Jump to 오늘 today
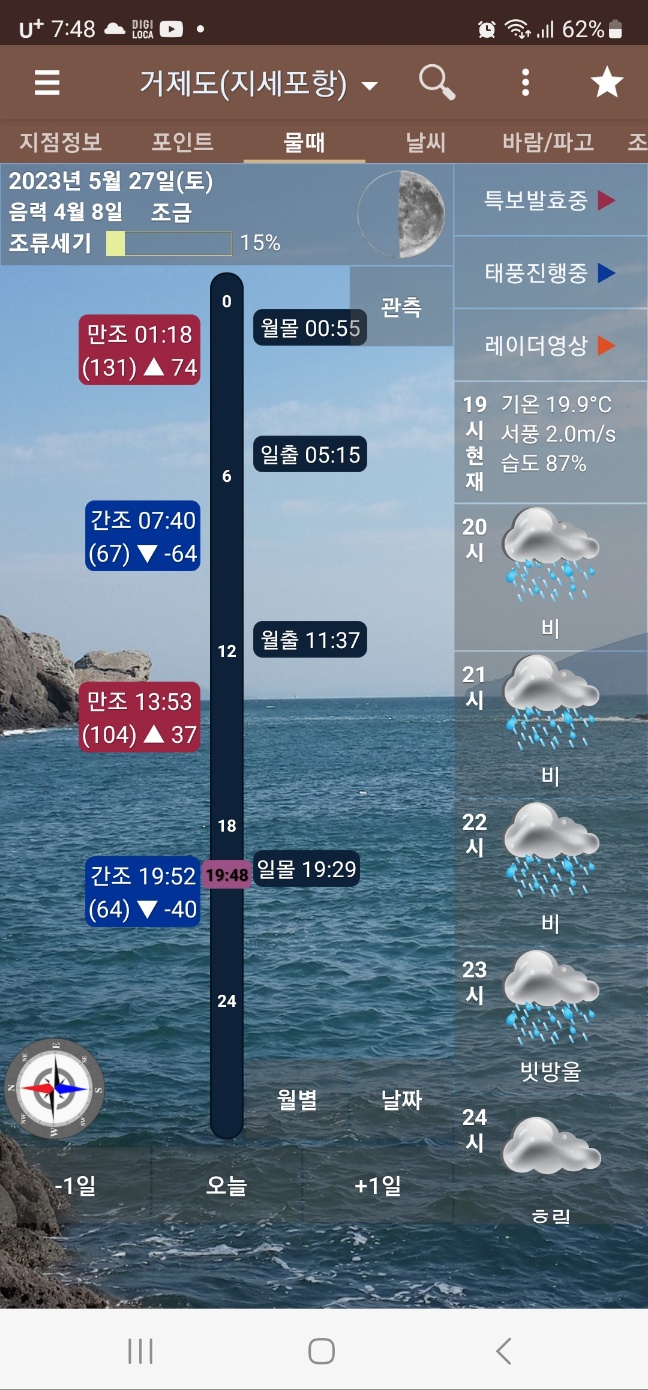Viewport: 648px width, 1390px height. click(227, 1186)
